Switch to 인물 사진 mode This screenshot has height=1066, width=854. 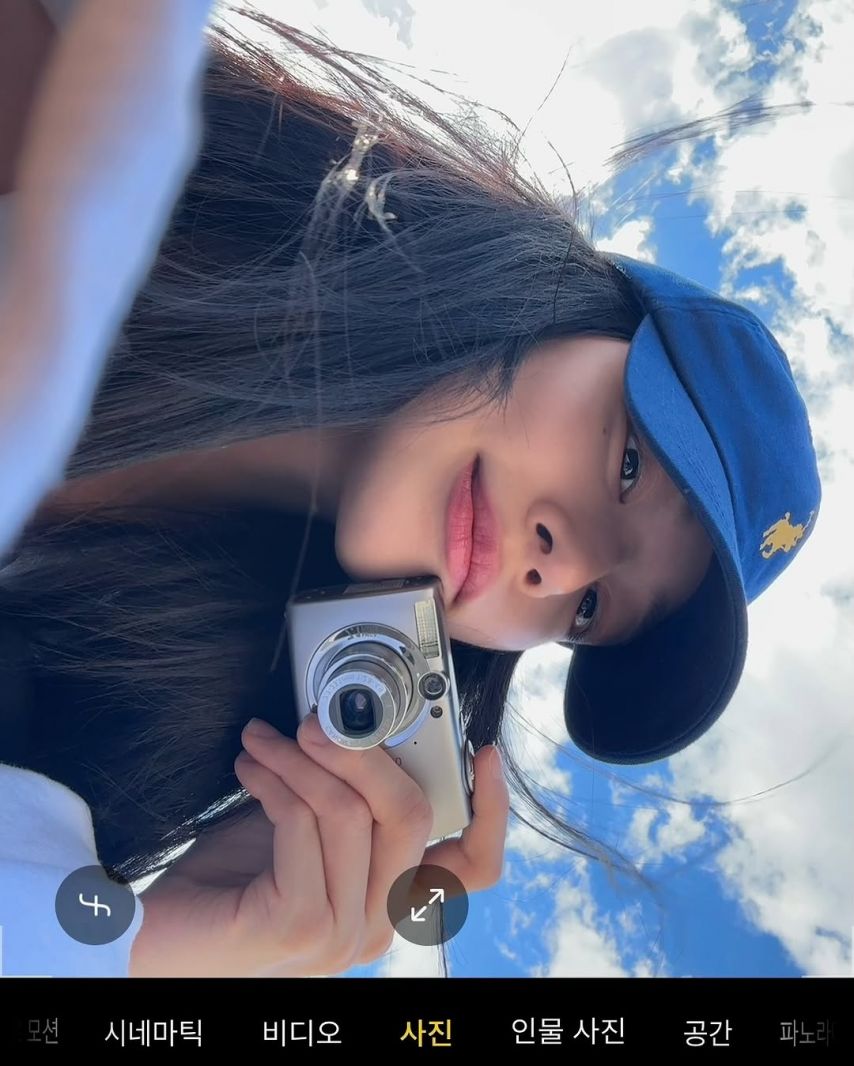[568, 1031]
